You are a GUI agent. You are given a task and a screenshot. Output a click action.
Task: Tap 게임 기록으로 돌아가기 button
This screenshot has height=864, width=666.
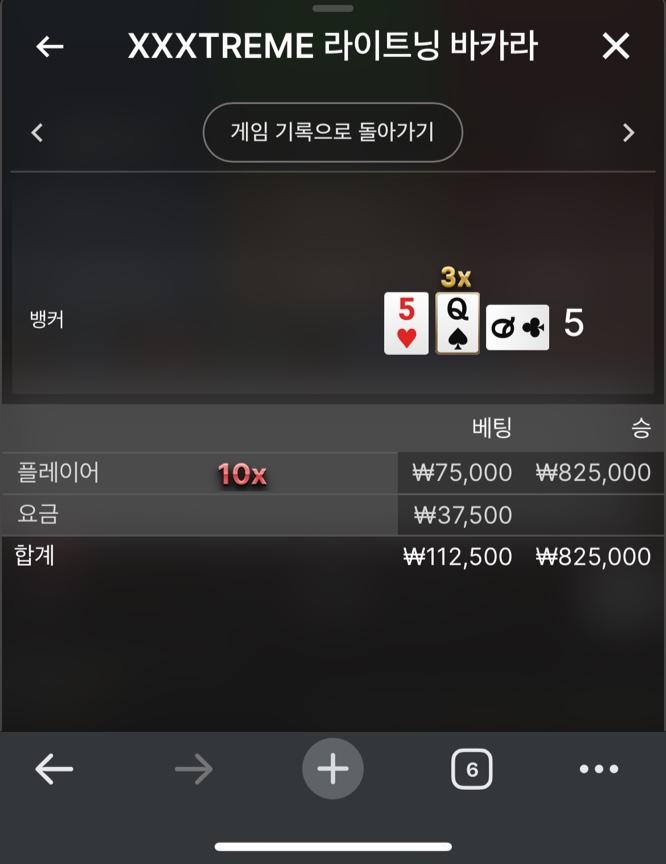point(333,132)
